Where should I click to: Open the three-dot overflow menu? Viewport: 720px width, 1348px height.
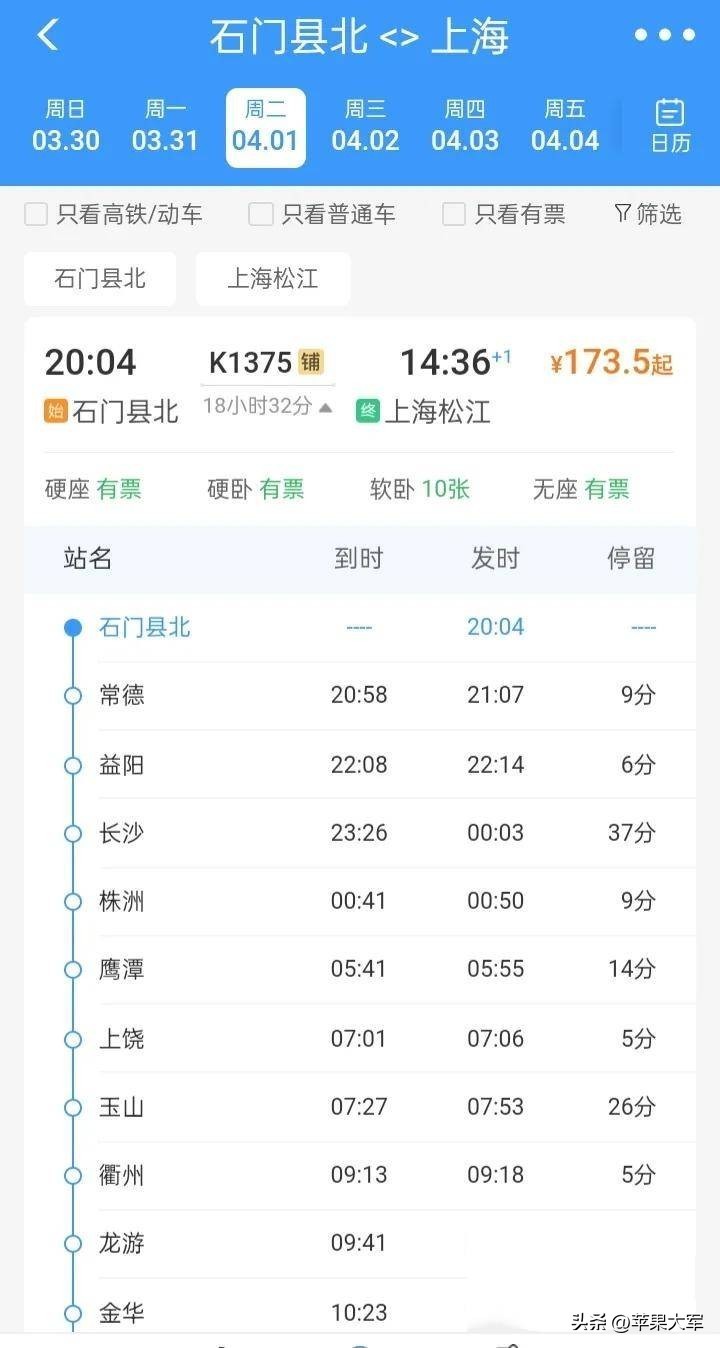tap(664, 35)
